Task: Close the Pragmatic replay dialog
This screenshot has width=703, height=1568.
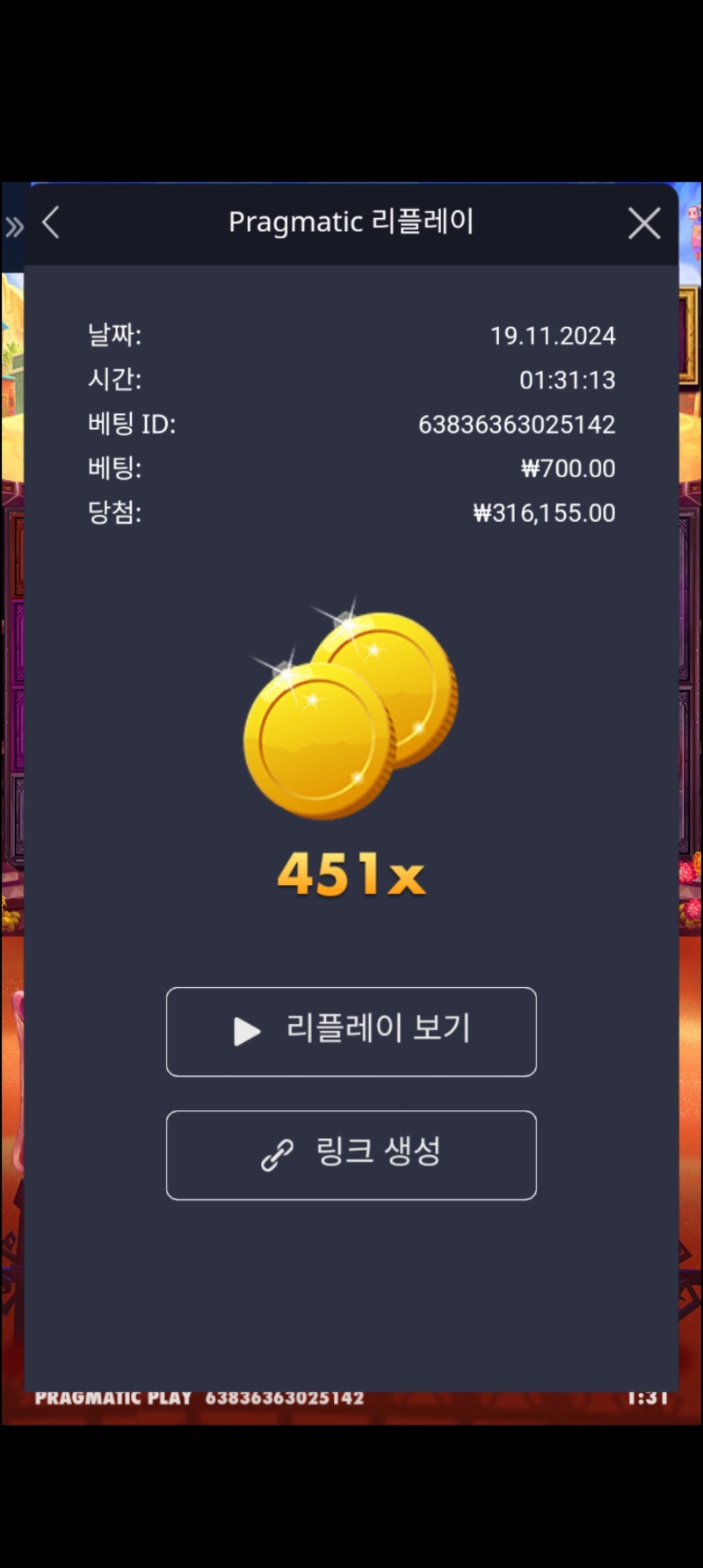Action: [644, 224]
